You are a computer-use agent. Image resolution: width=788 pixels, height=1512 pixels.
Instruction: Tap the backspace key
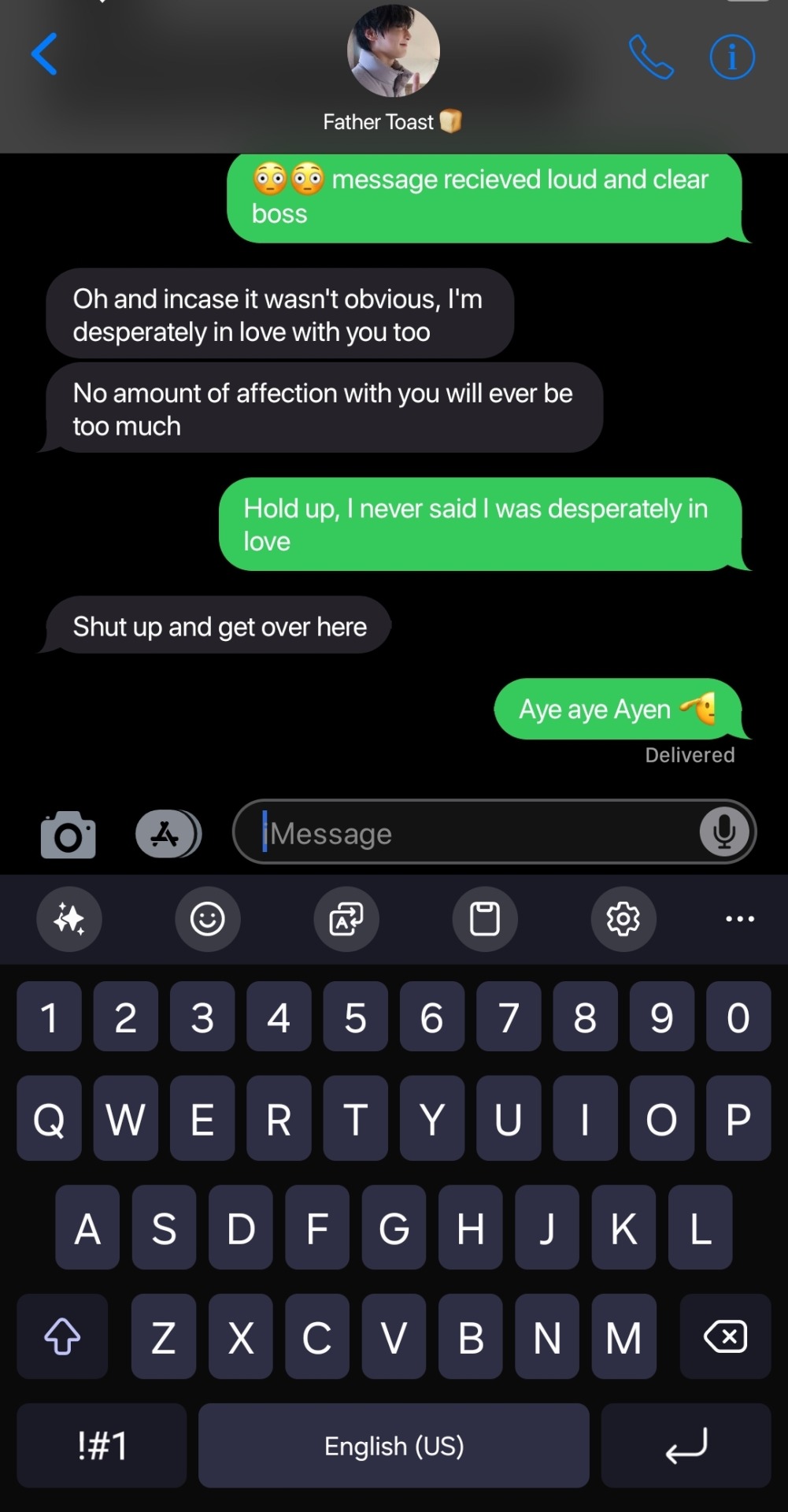(725, 1336)
